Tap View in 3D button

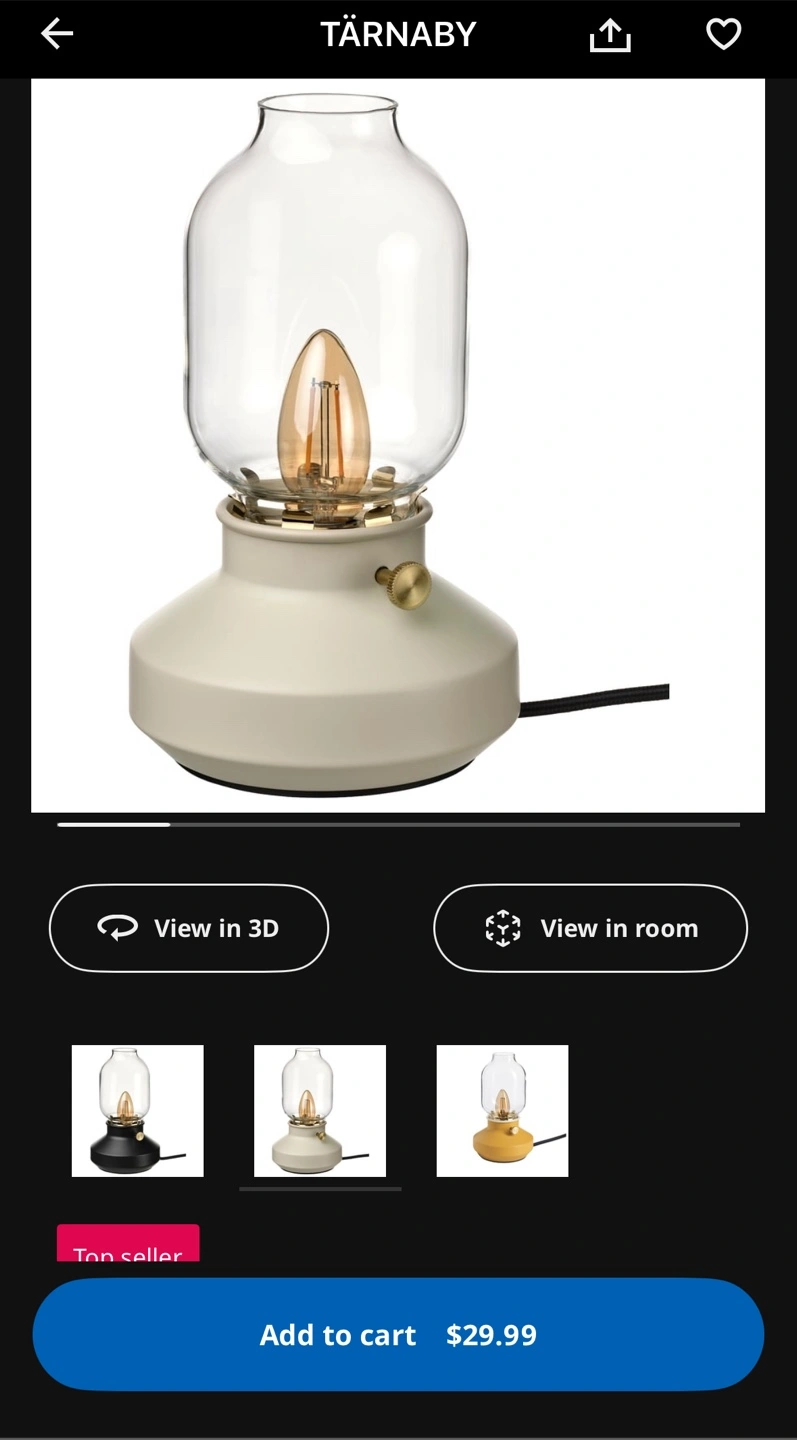pos(189,928)
